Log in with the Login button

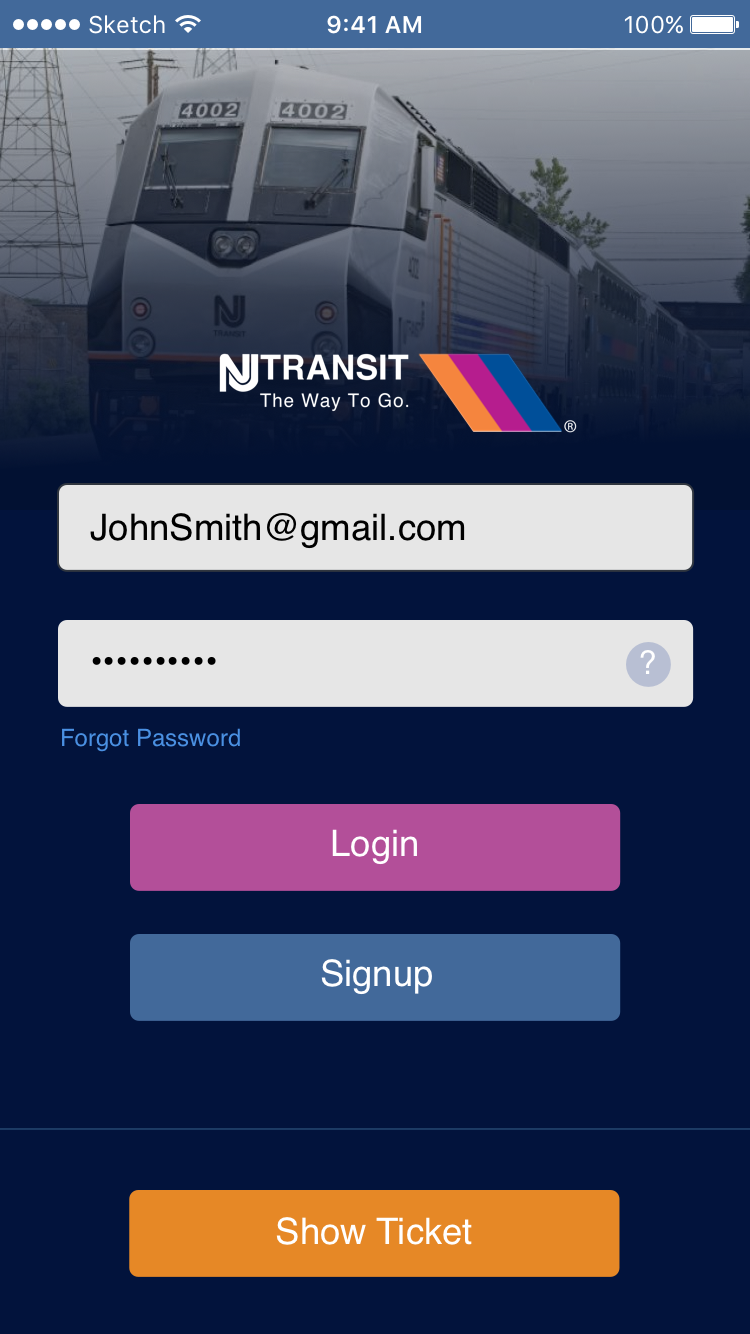pos(375,847)
